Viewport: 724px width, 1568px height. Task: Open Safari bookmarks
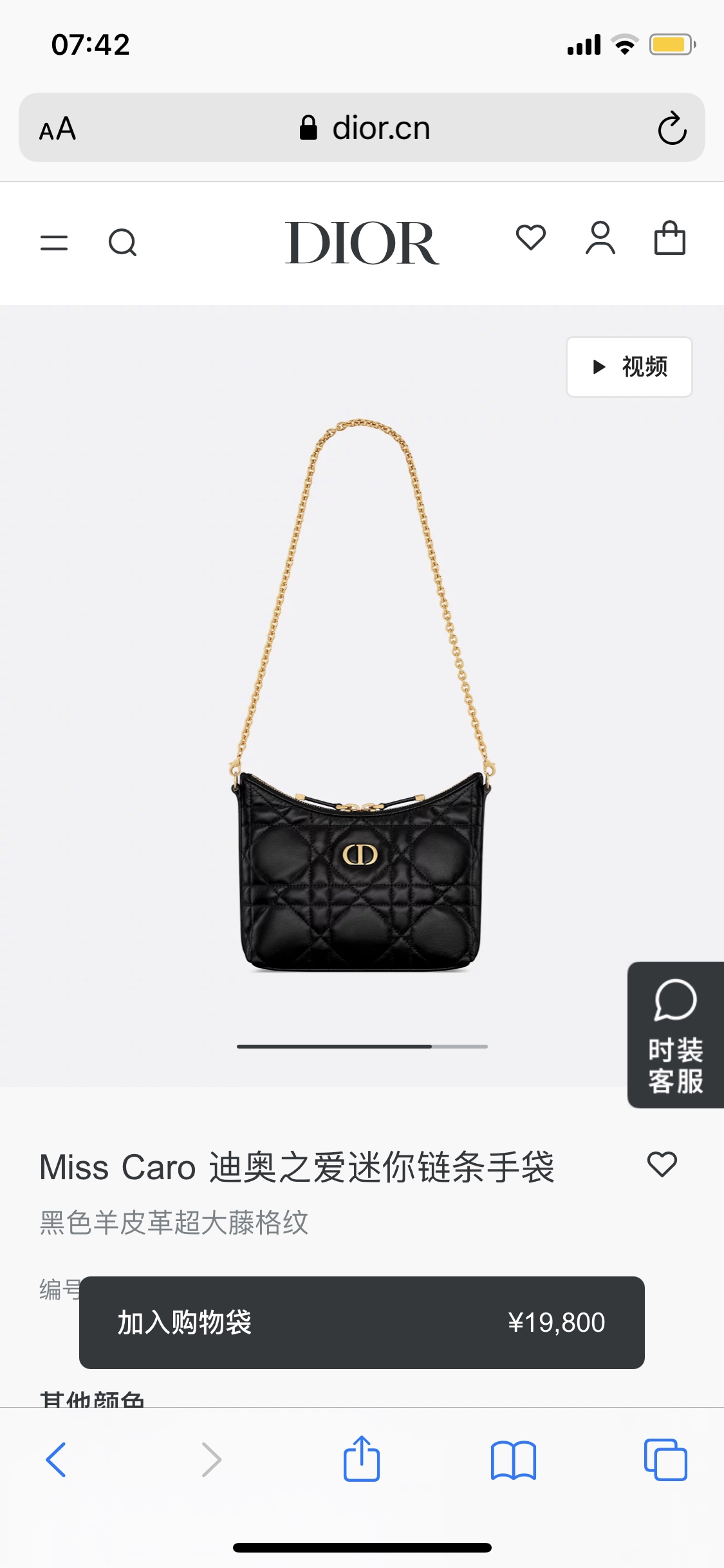[x=514, y=1460]
